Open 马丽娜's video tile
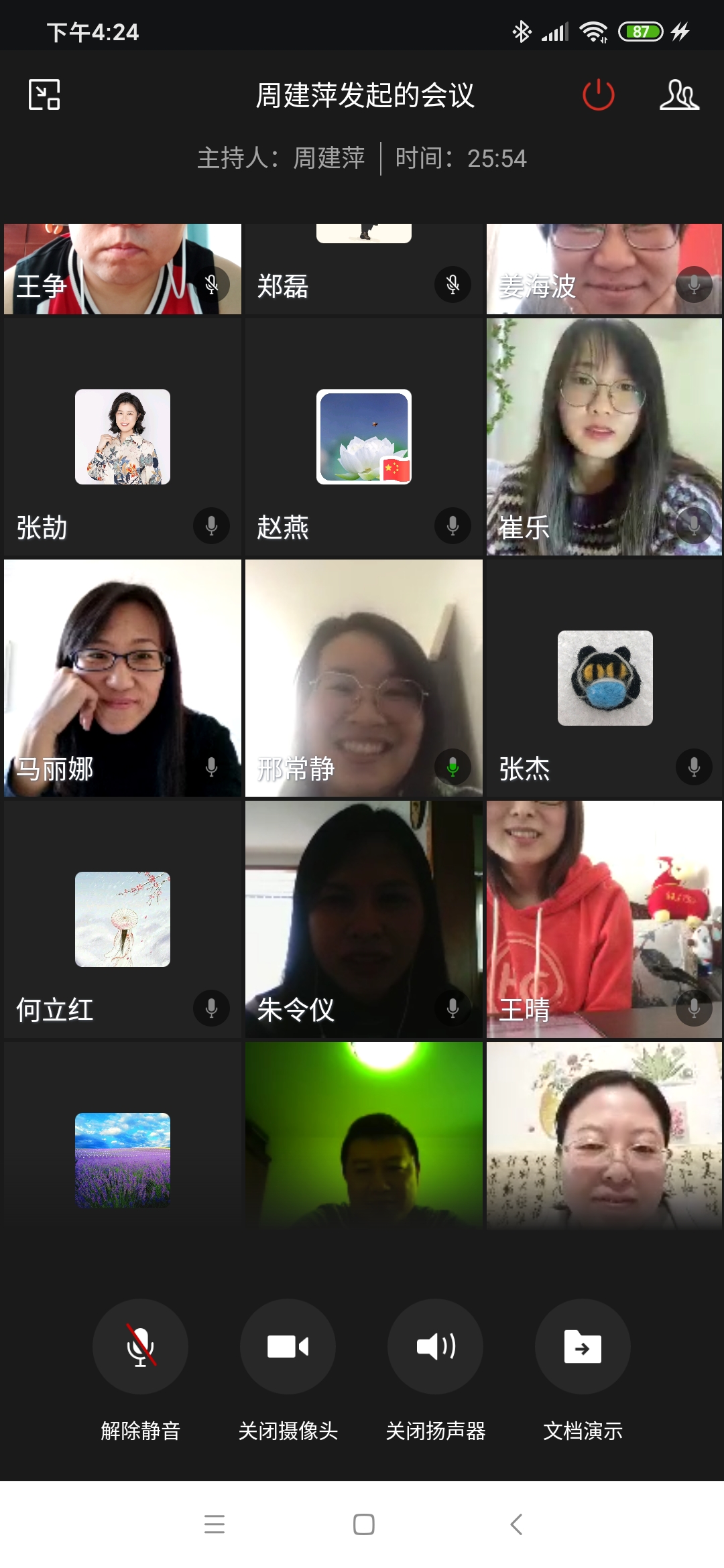 (123, 678)
